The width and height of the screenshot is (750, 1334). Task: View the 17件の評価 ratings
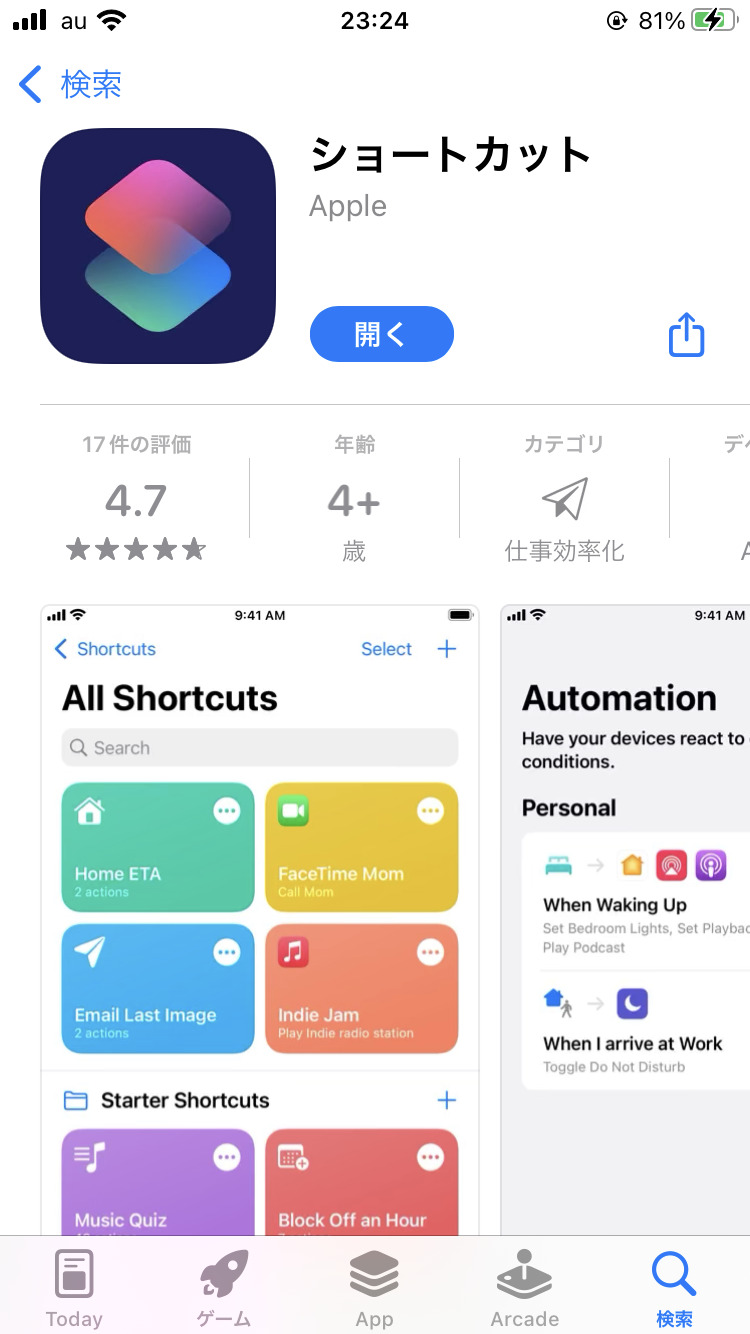coord(136,498)
